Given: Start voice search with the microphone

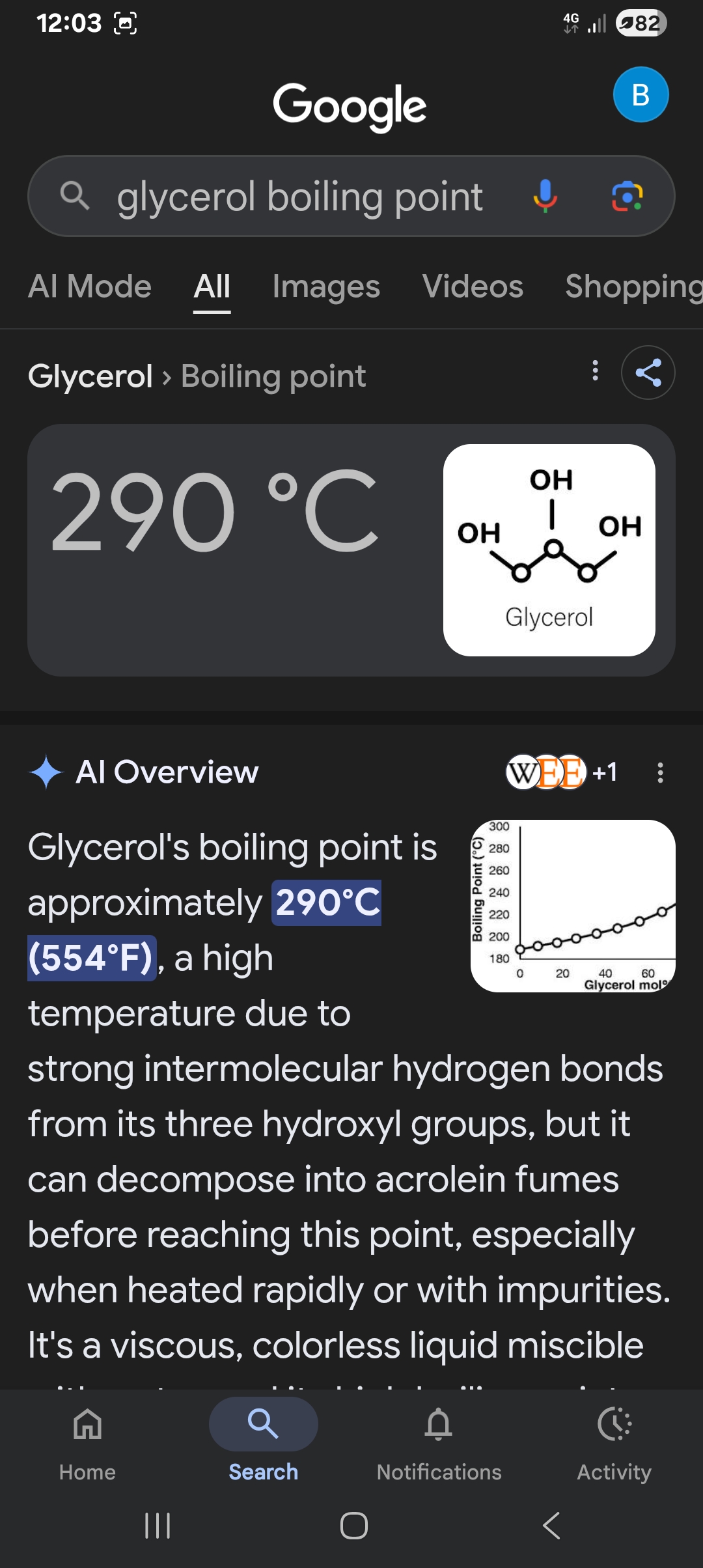Looking at the screenshot, I should tap(545, 196).
